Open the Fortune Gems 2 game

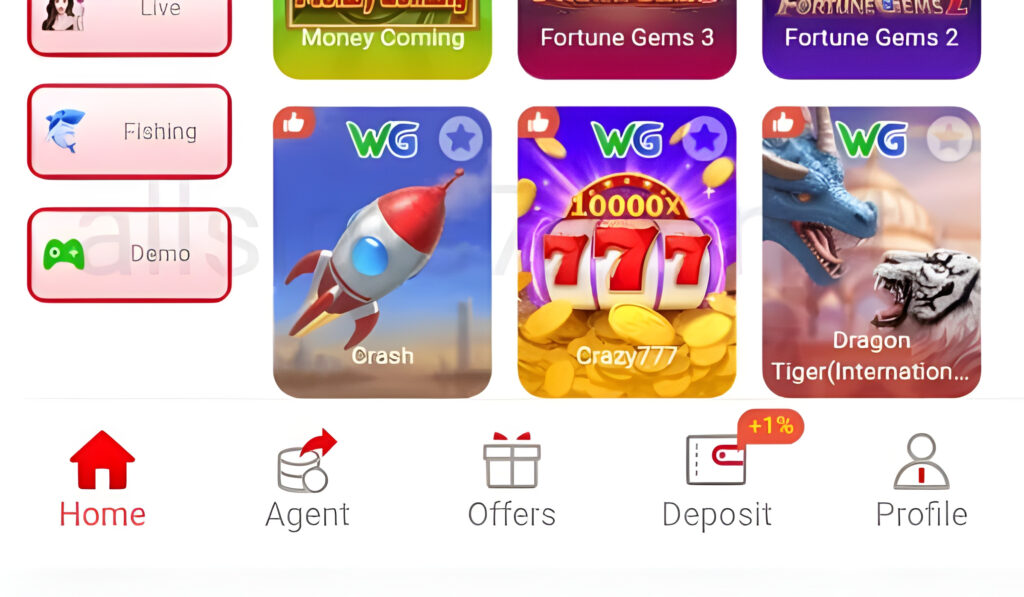pos(871,35)
